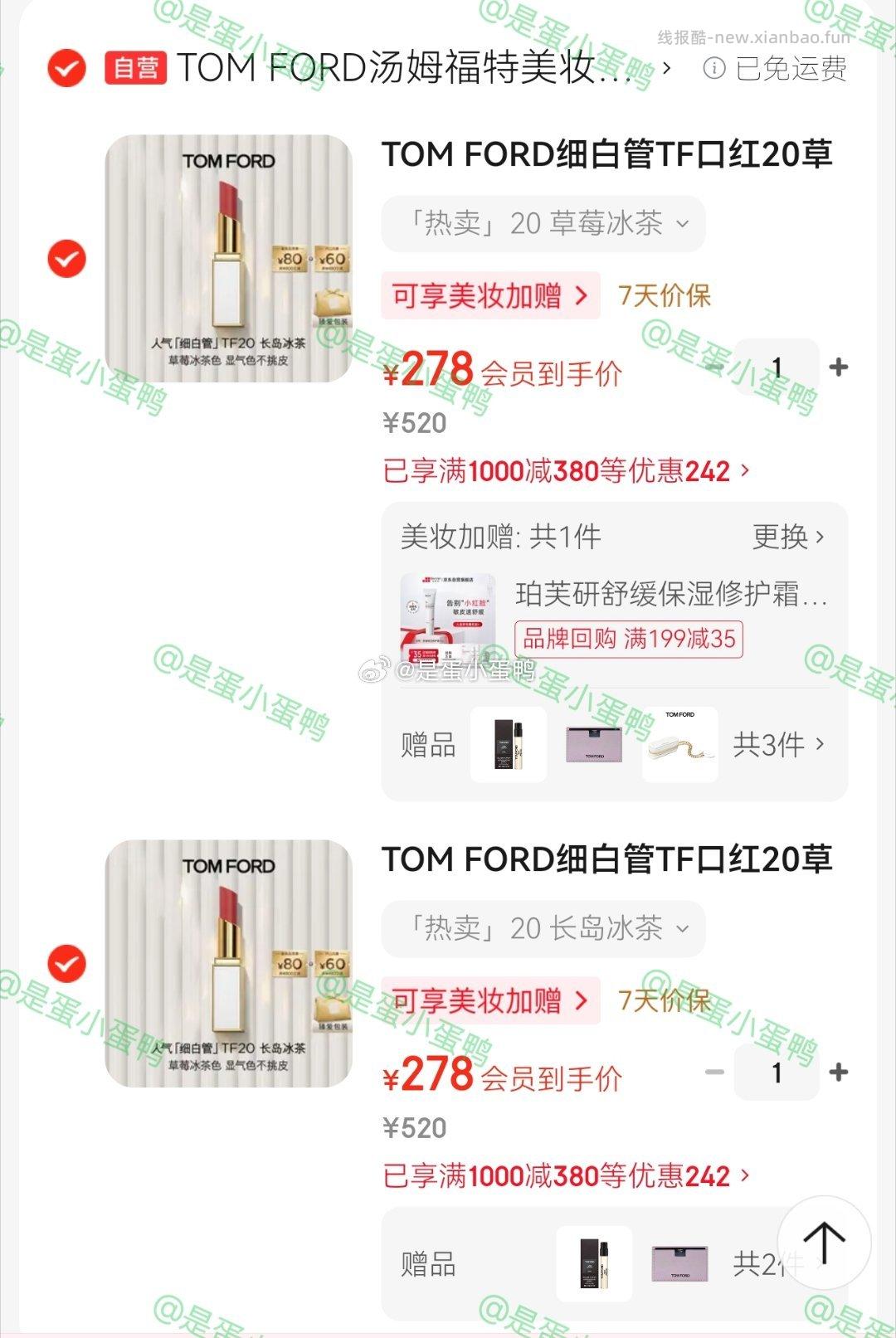Viewport: 896px width, 1338px height.
Task: View 已享满1000减380等优惠242 discount details
Action: (x=564, y=470)
